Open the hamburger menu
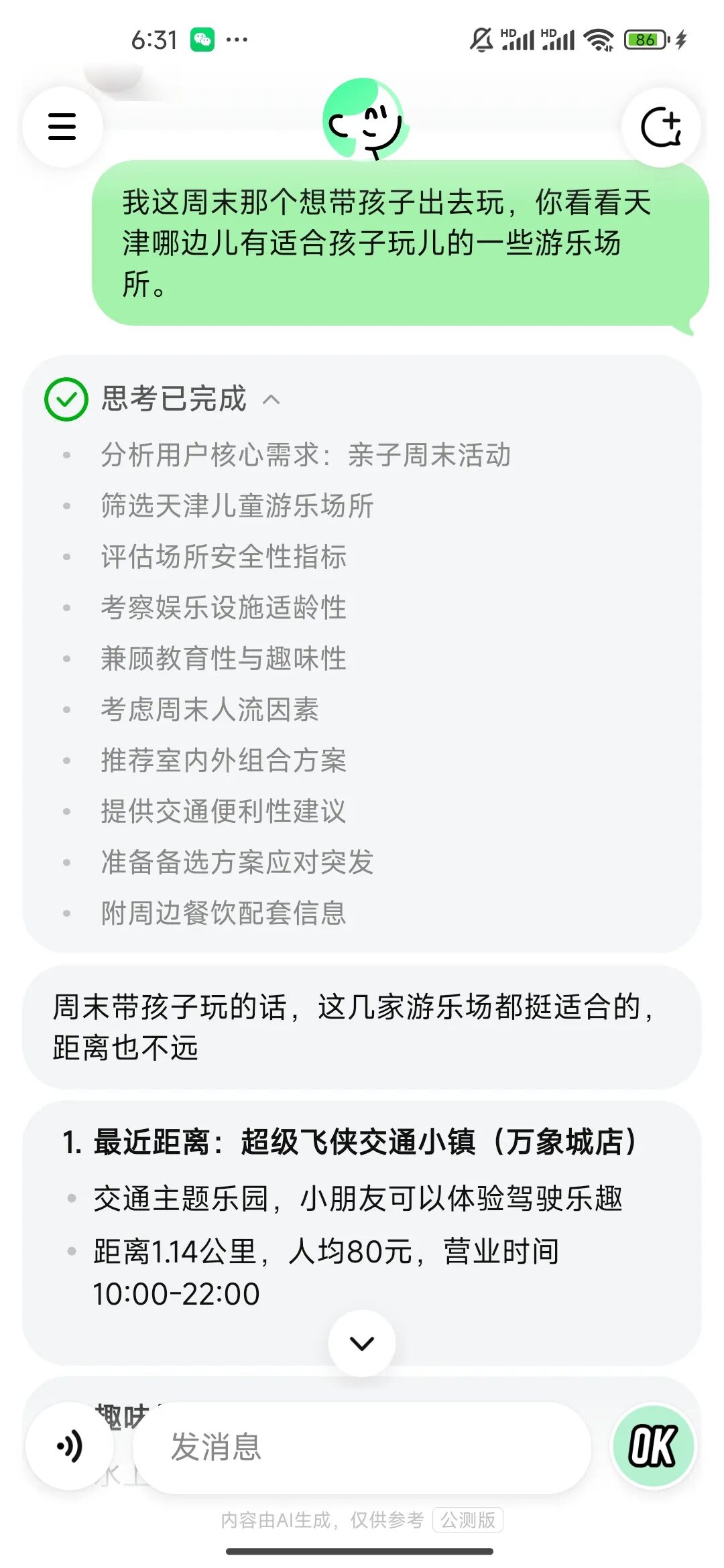 point(62,127)
